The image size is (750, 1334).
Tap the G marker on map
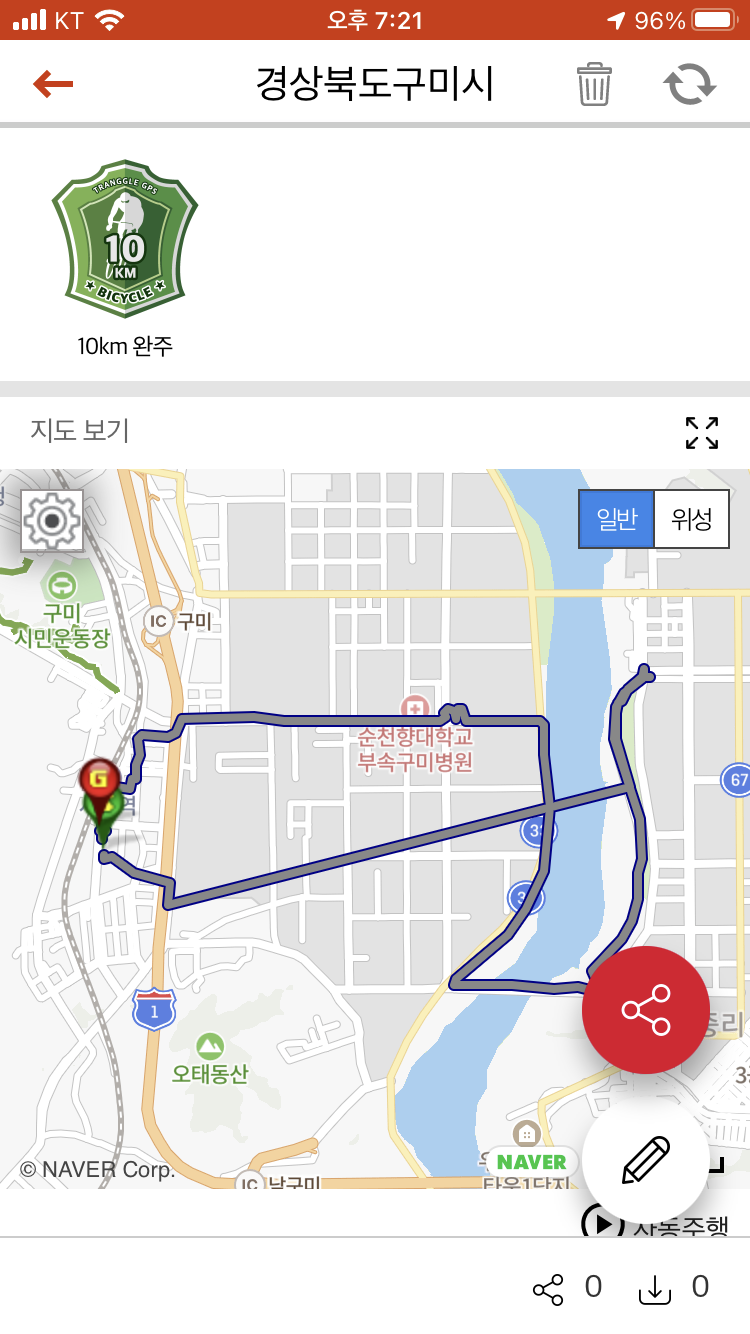[99, 778]
